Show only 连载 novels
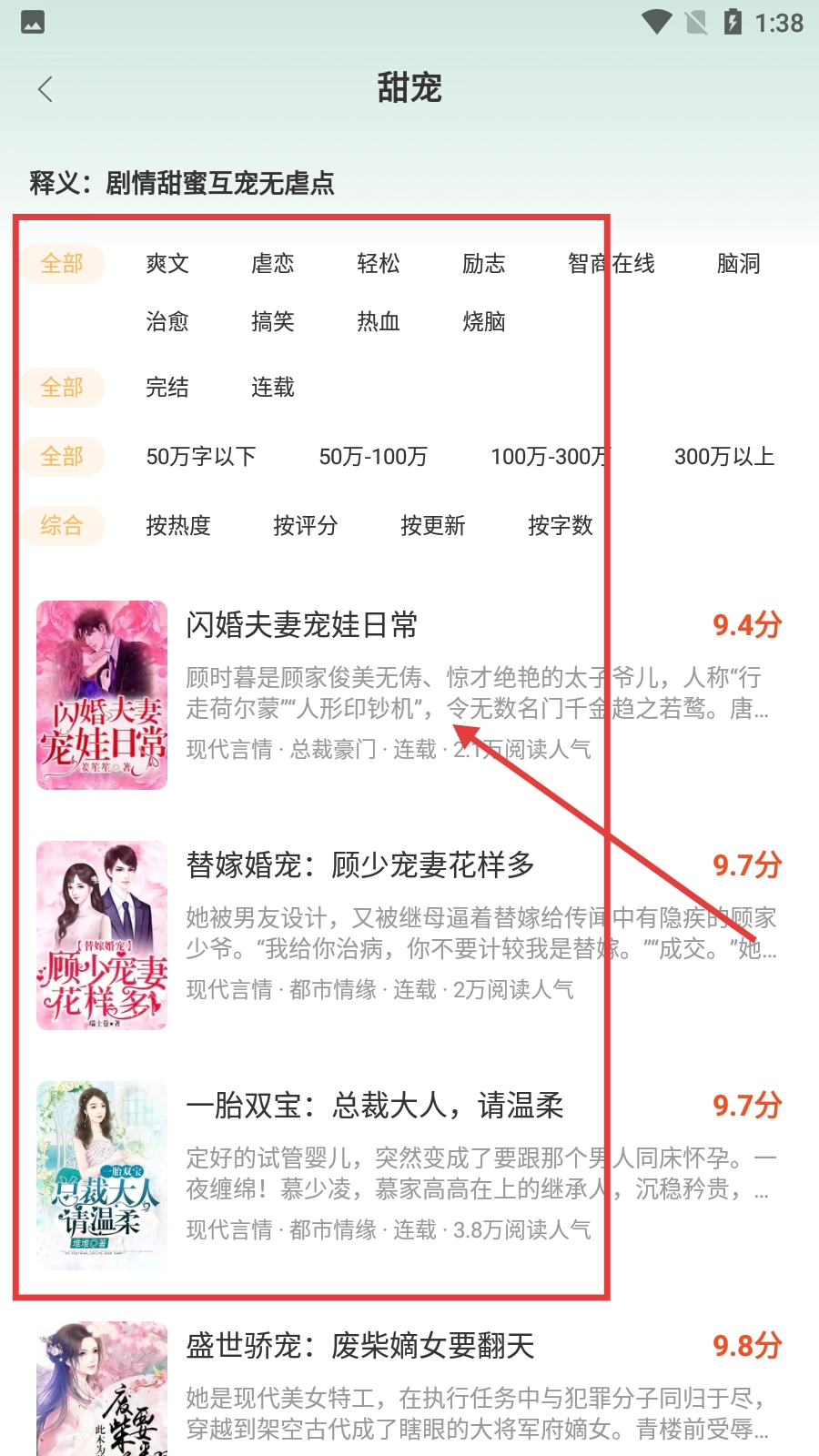The width and height of the screenshot is (819, 1456). pos(273,388)
